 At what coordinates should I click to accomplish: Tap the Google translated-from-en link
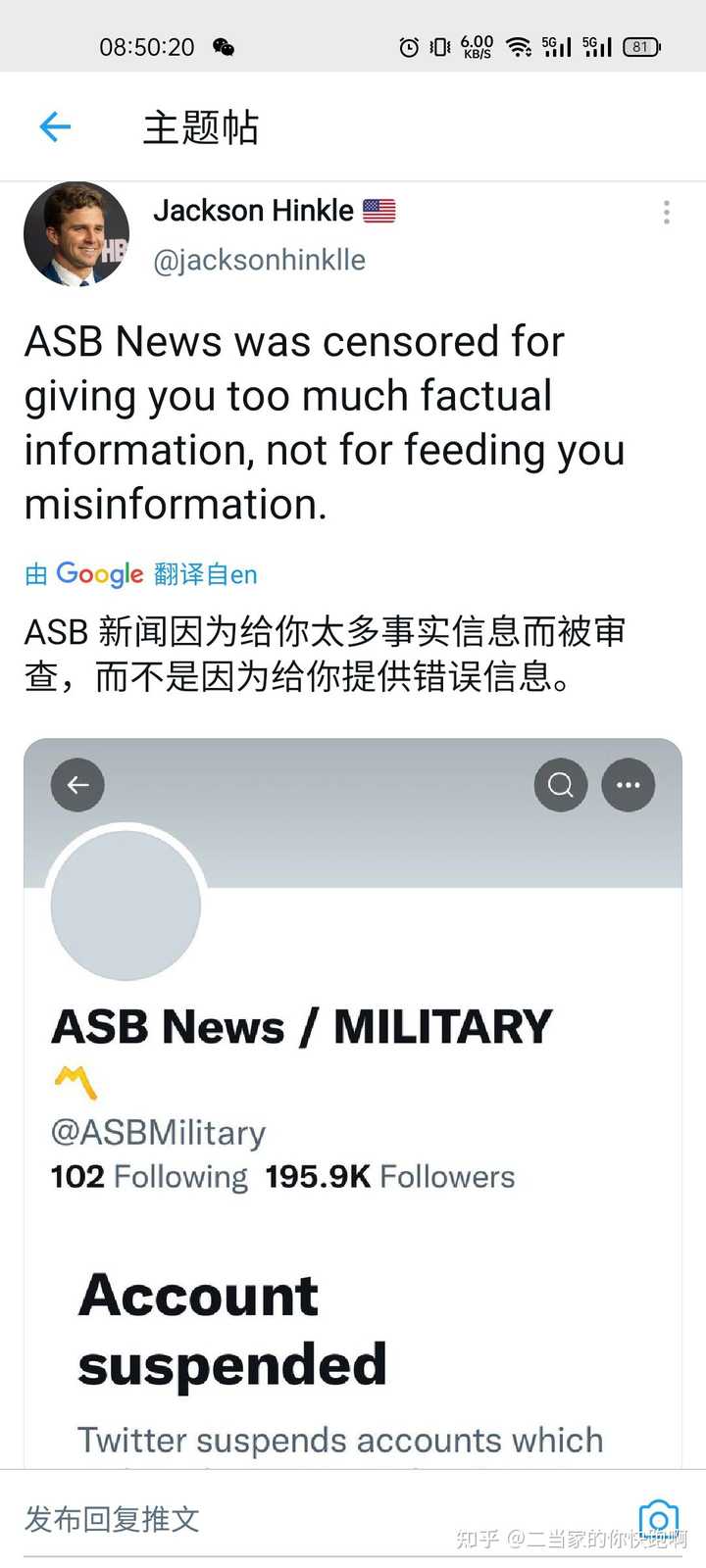point(141,574)
